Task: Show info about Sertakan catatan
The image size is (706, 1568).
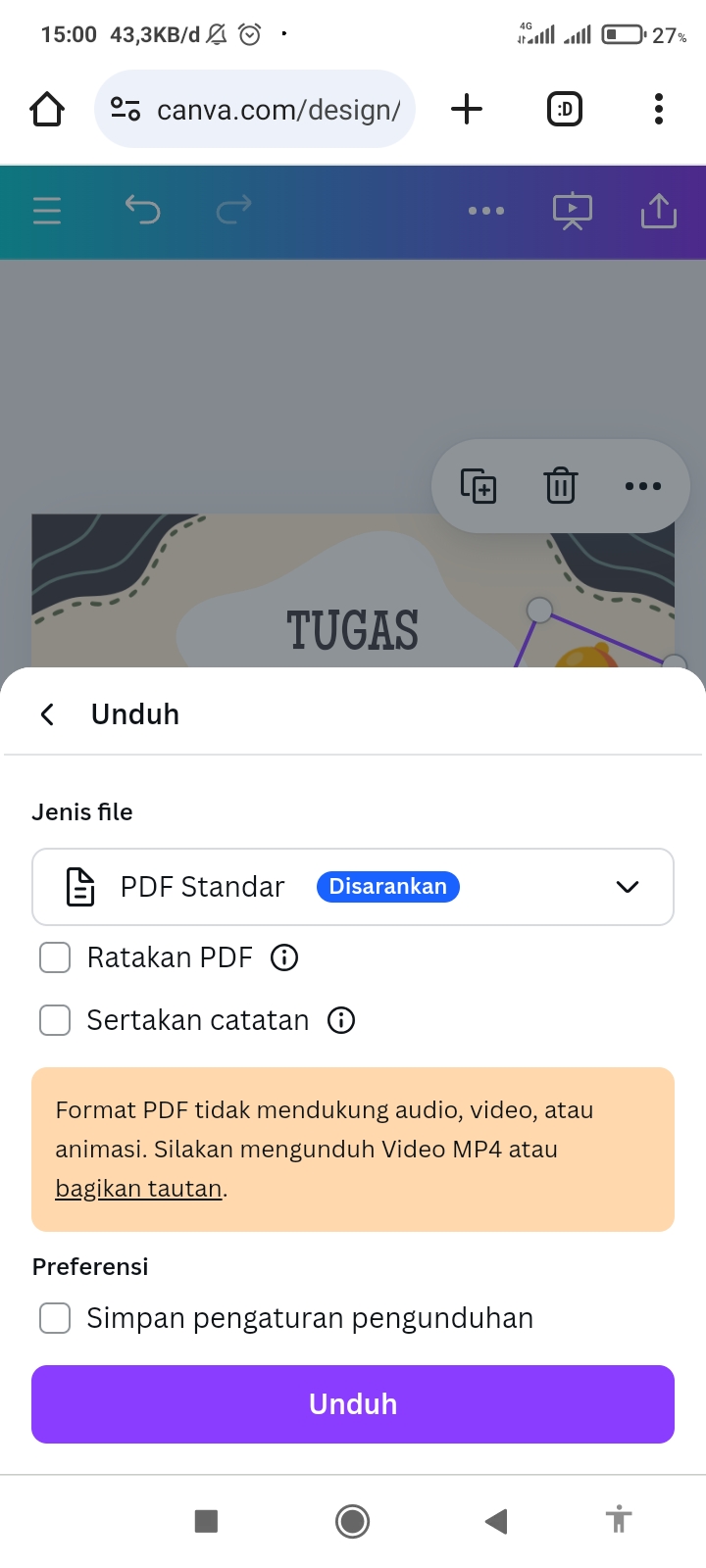Action: pos(341,1020)
